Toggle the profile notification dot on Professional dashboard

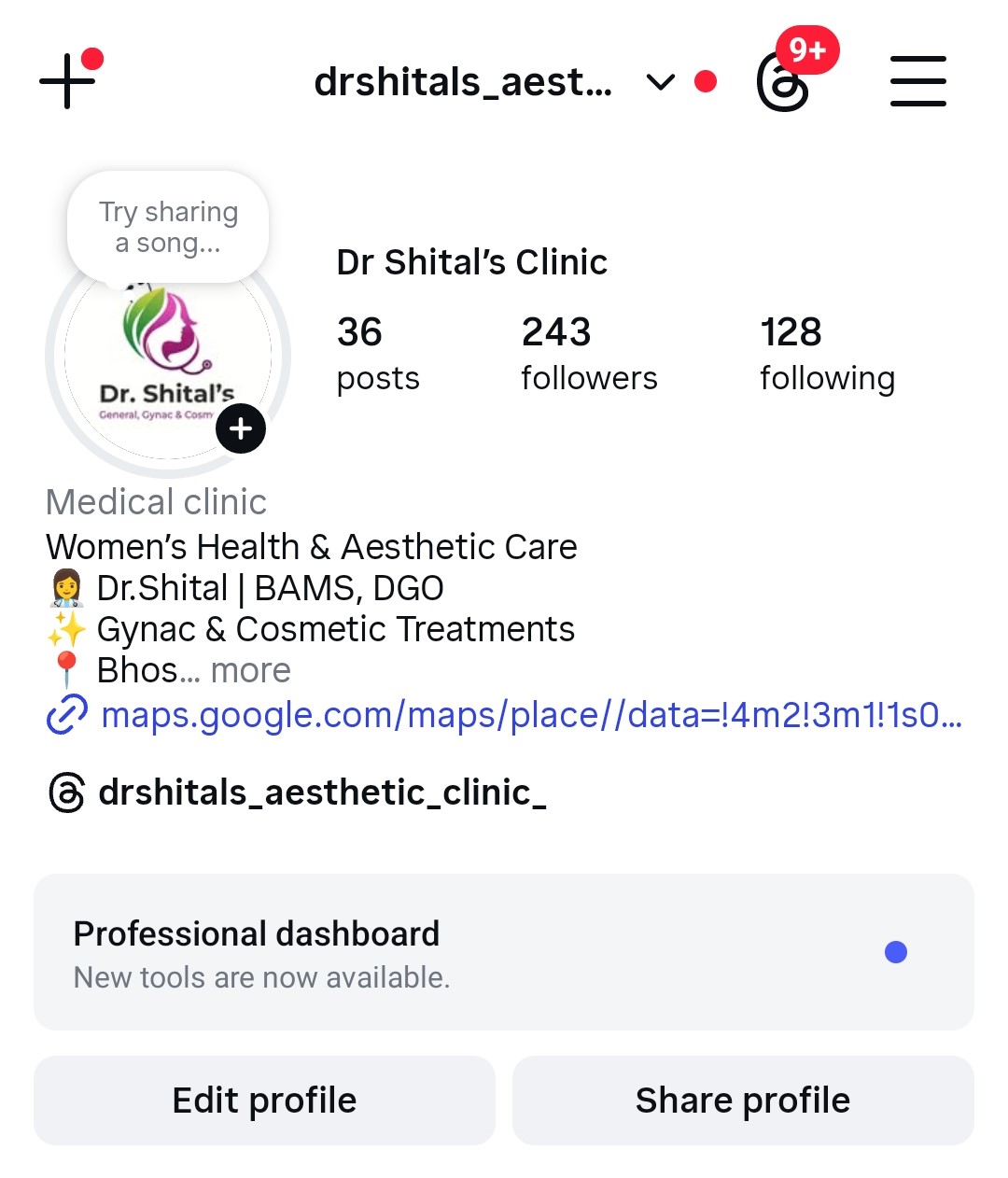pos(897,951)
